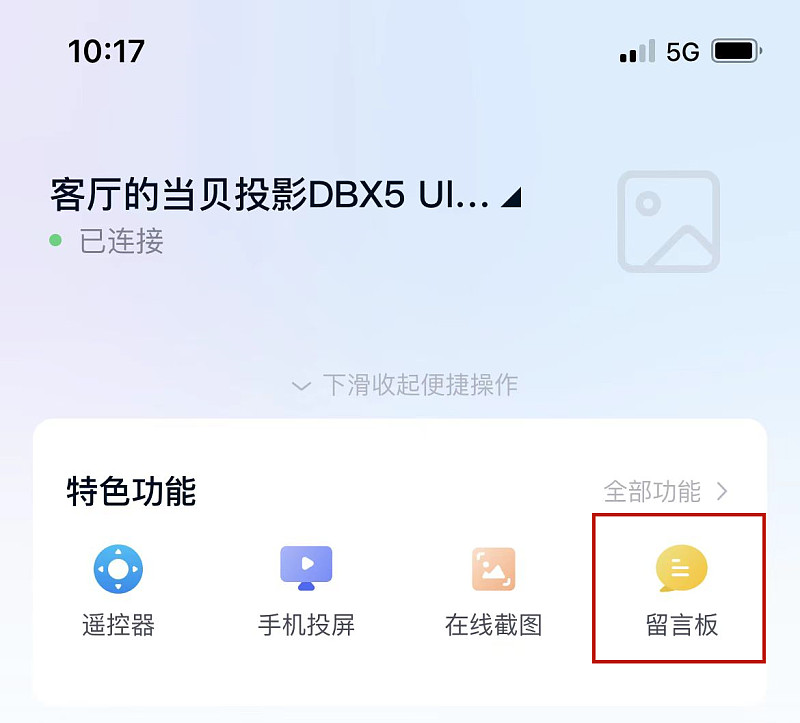Viewport: 800px width, 723px height.
Task: Collapse quick actions via 下滑收起便捷操作
Action: pyautogui.click(x=404, y=385)
